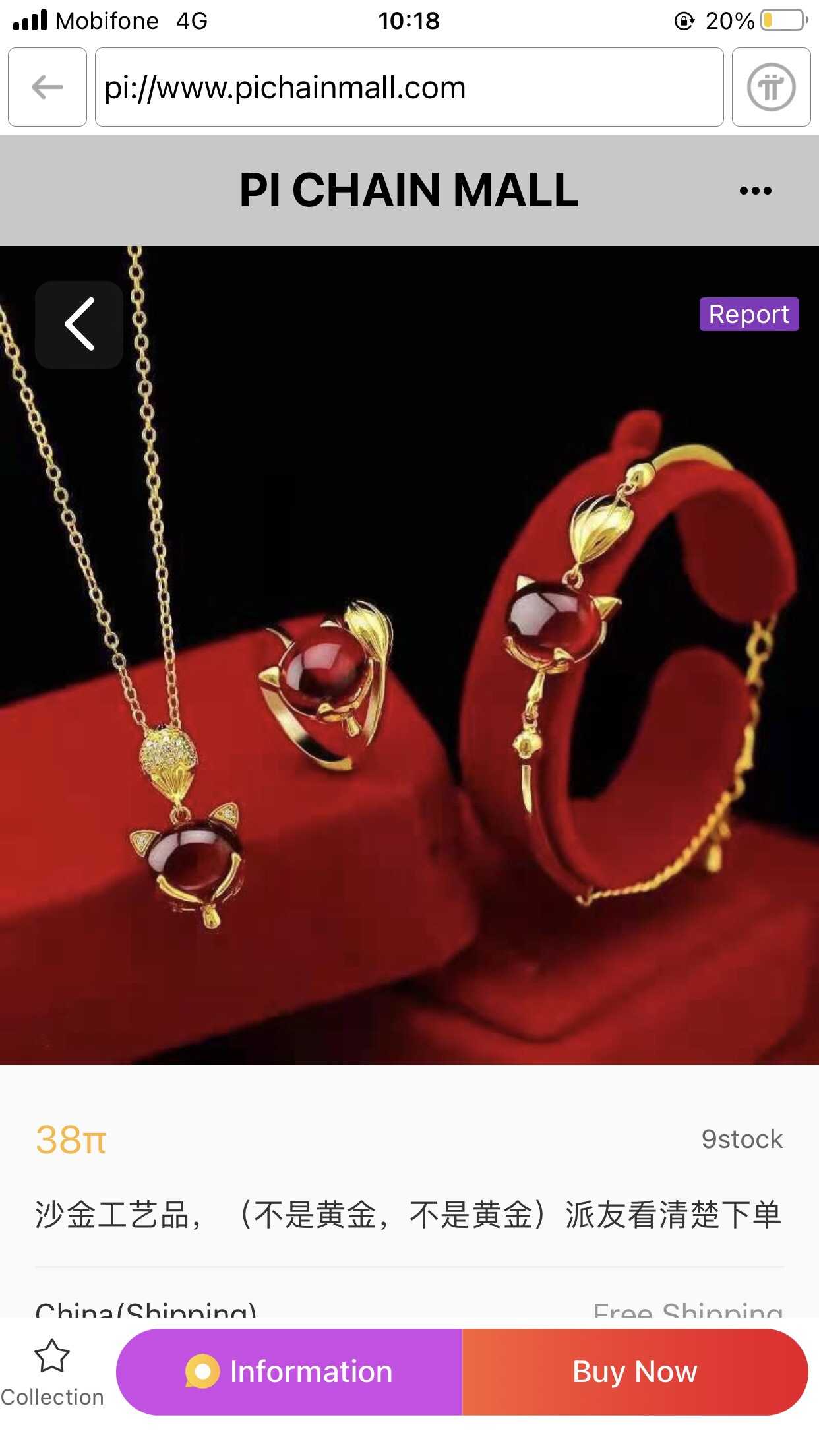Open the three-dot overflow menu
The image size is (819, 1456).
755,191
